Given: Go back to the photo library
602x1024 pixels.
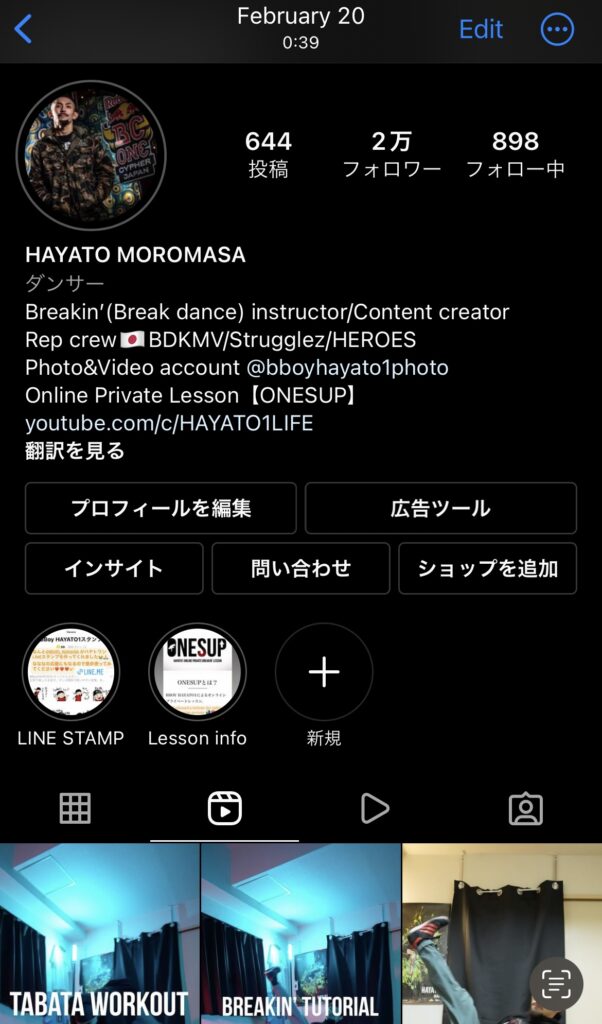Looking at the screenshot, I should click(24, 29).
